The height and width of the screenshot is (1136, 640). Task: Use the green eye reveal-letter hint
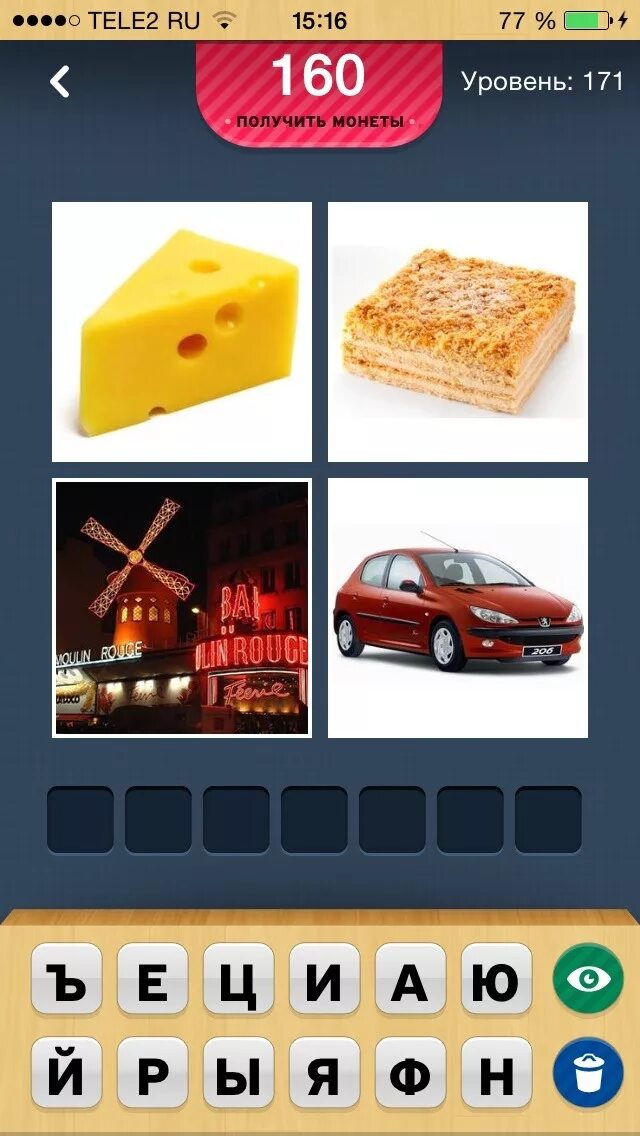(x=588, y=979)
